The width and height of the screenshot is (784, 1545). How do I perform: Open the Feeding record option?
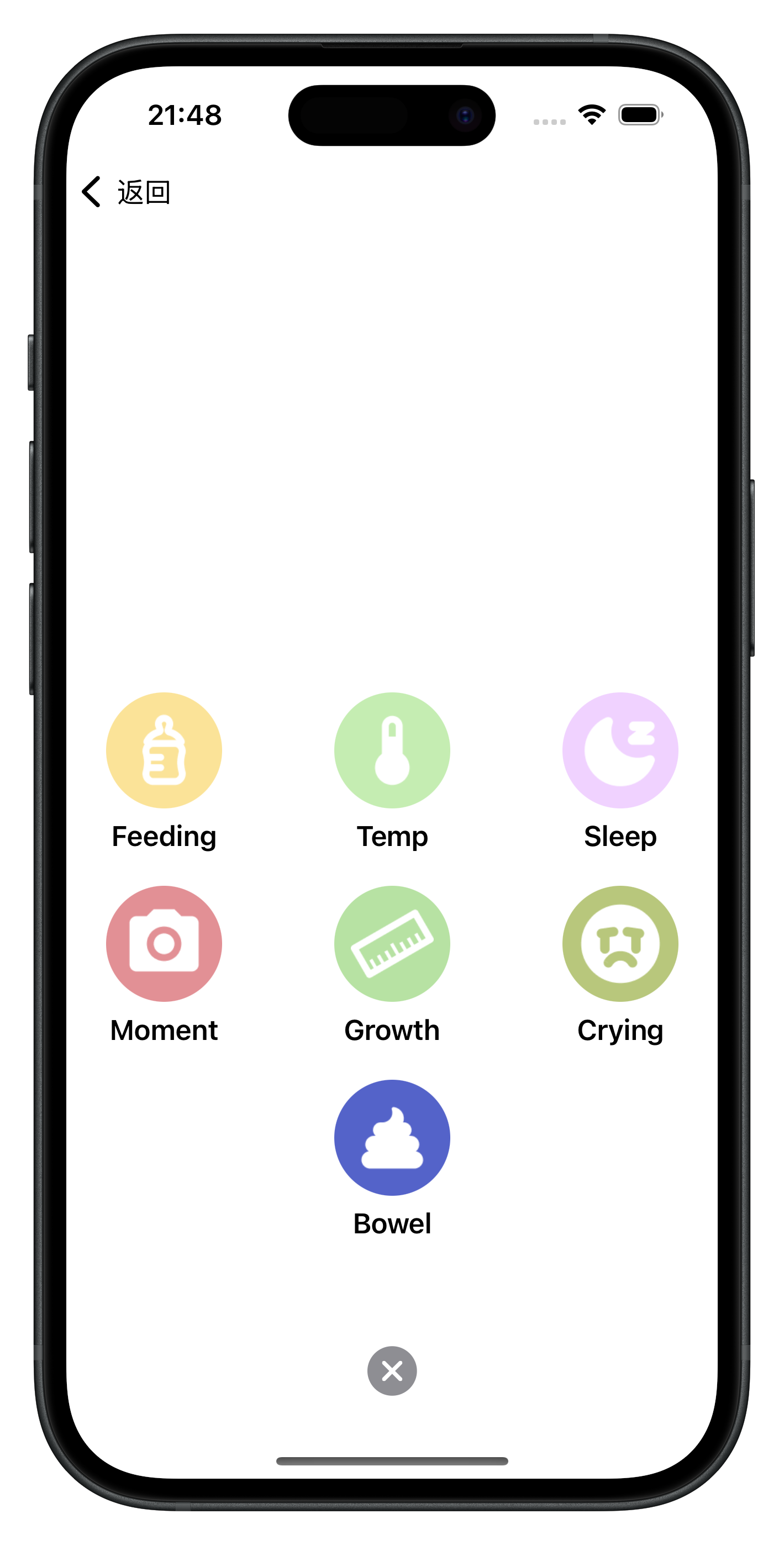[164, 750]
